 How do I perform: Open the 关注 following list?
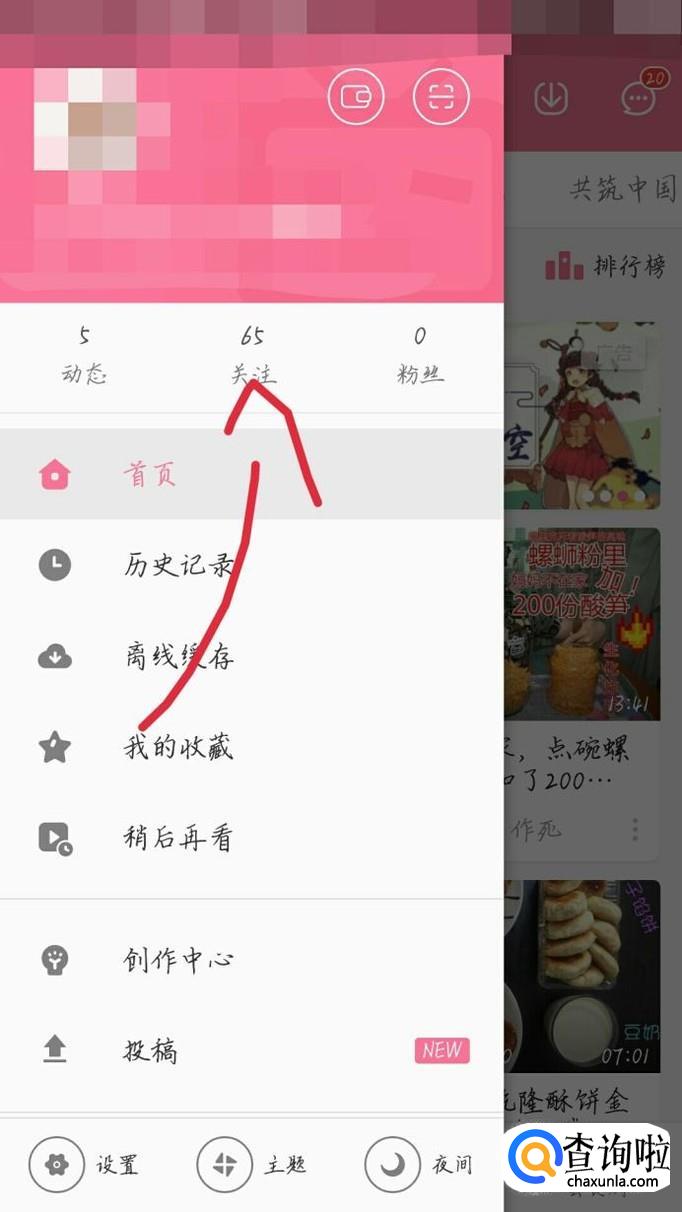tap(252, 355)
